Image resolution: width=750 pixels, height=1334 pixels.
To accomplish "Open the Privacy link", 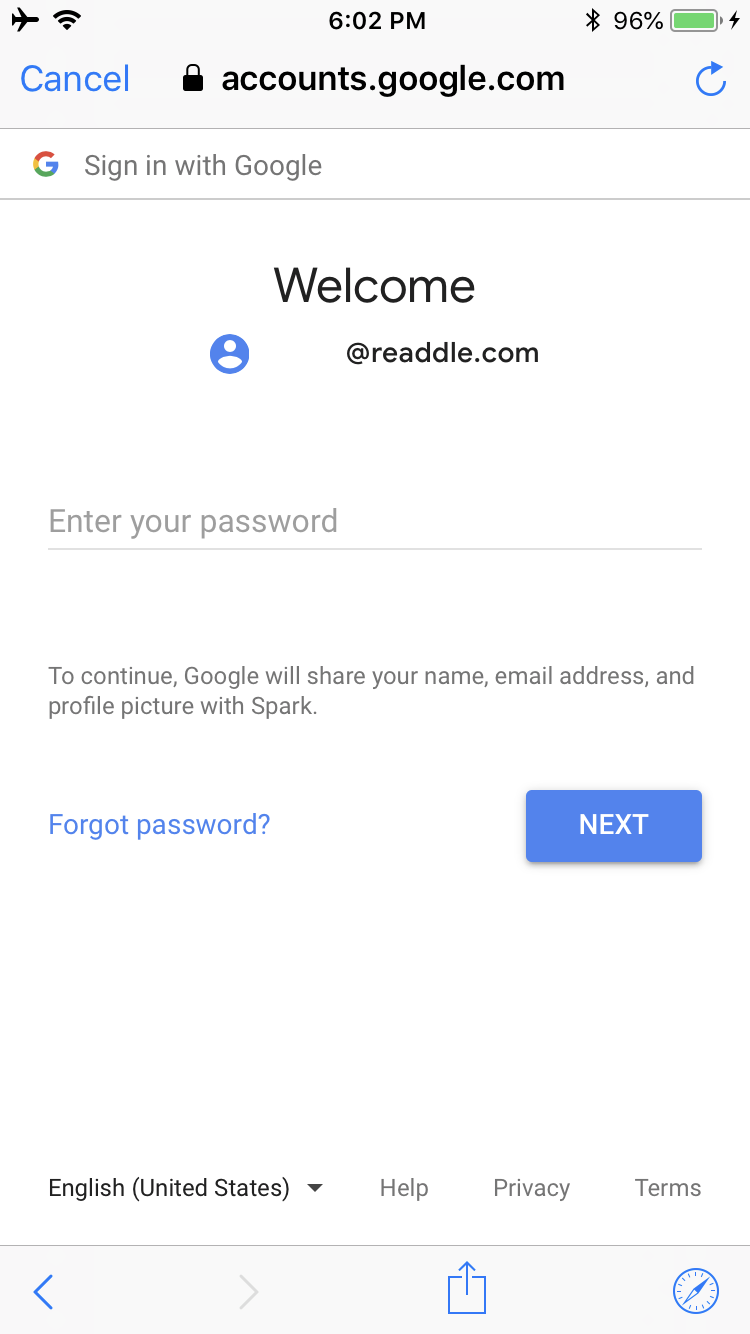I will [x=531, y=1188].
